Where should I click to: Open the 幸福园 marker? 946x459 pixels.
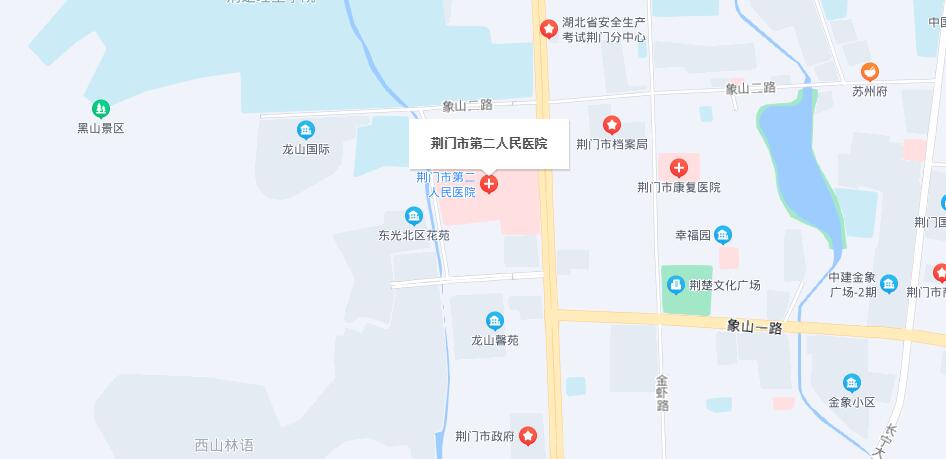pyautogui.click(x=723, y=236)
